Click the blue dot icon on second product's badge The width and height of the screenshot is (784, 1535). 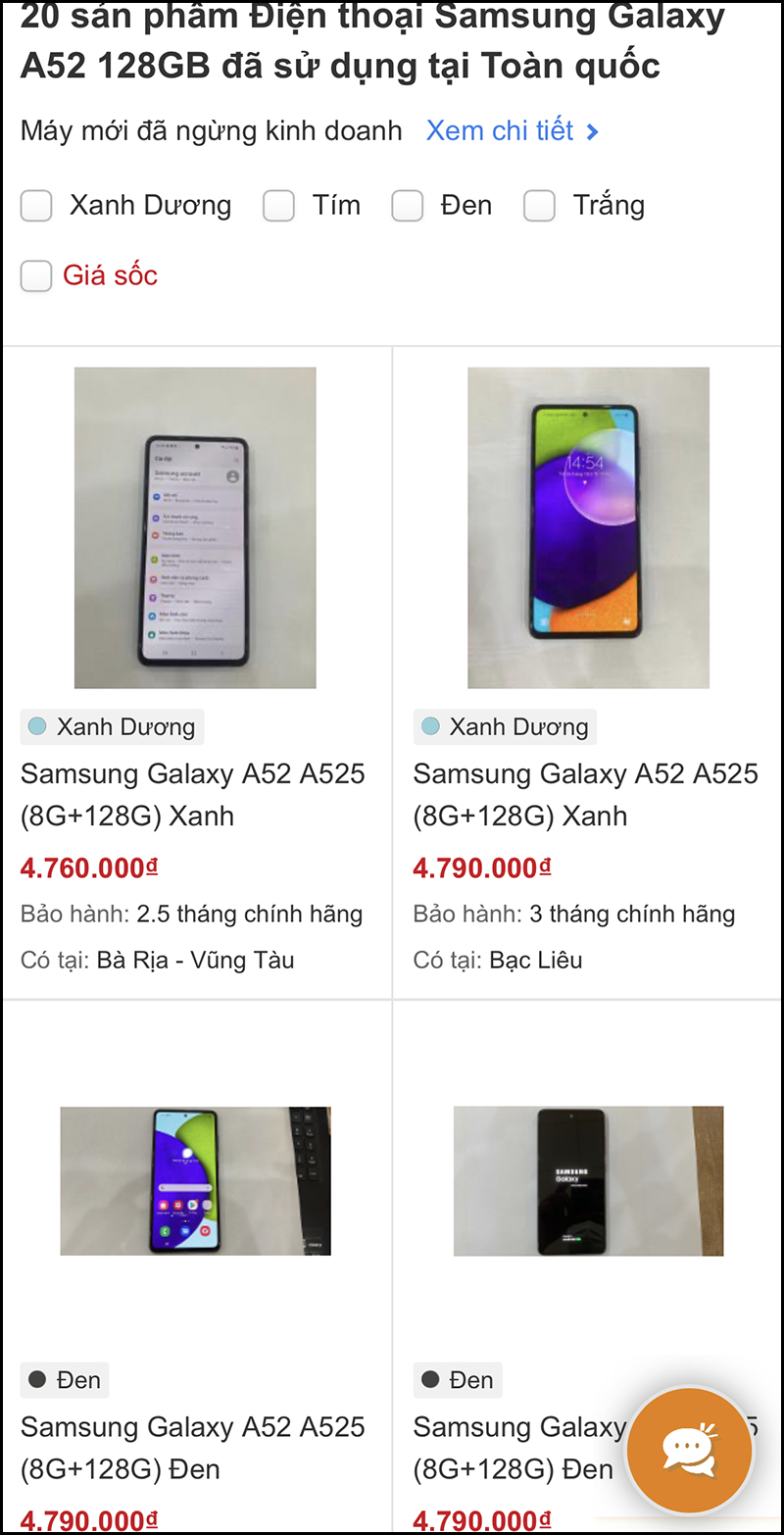point(431,726)
